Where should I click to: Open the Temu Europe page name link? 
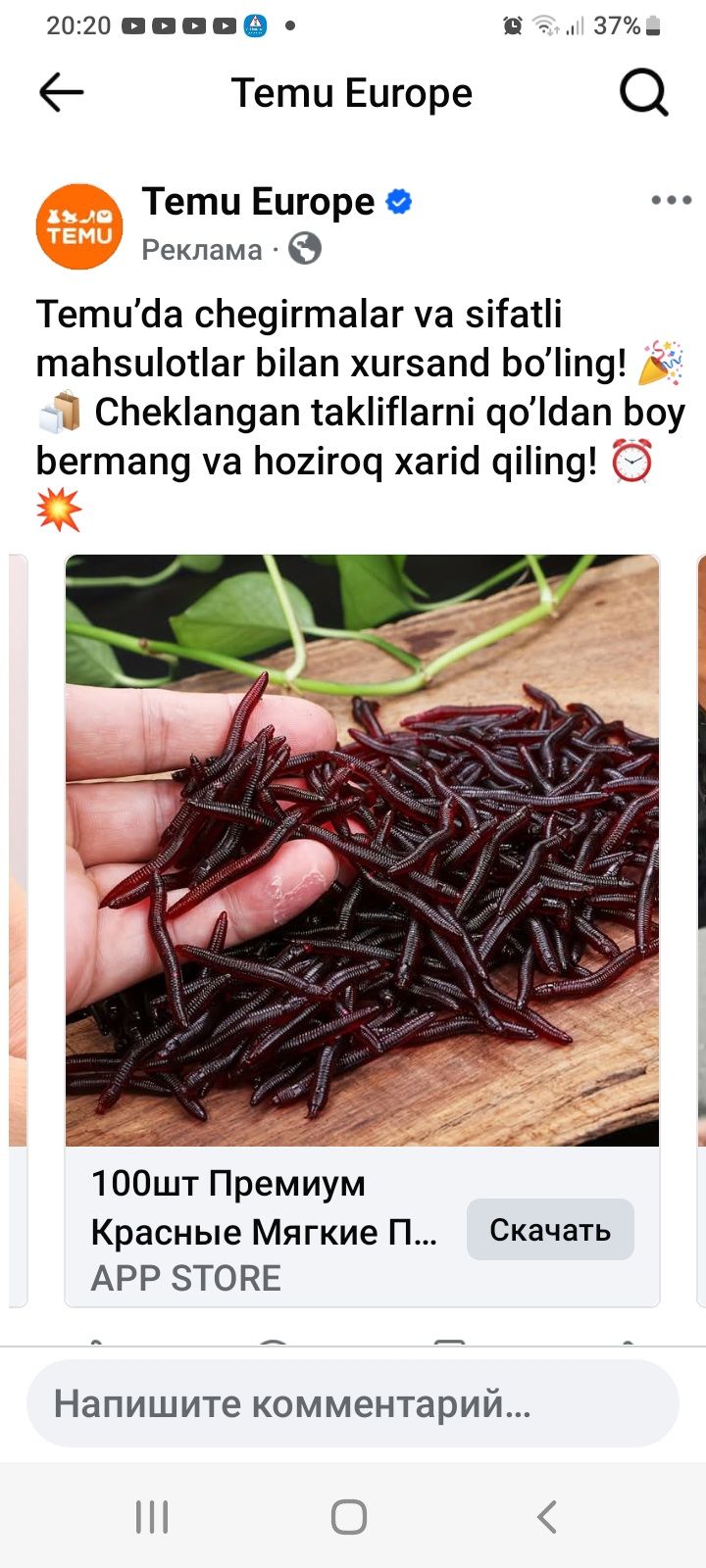pos(258,202)
